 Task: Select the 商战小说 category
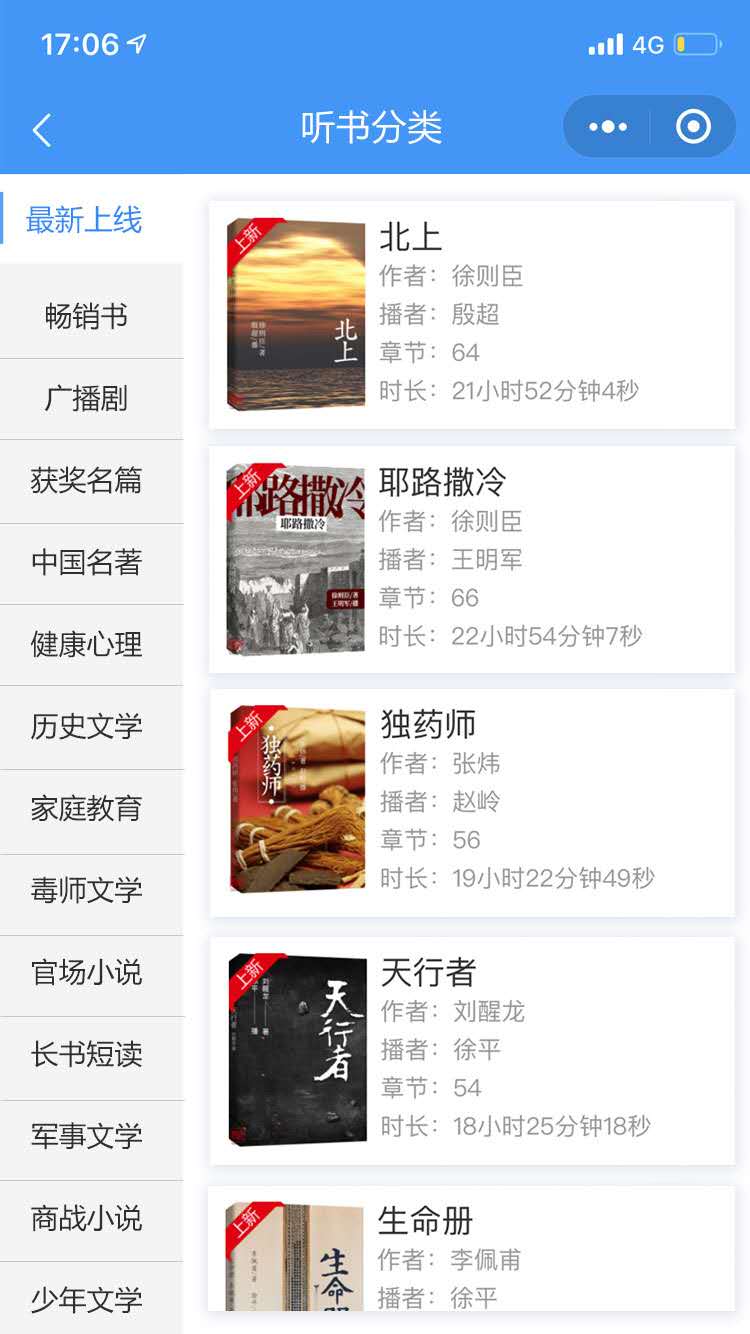click(91, 1218)
